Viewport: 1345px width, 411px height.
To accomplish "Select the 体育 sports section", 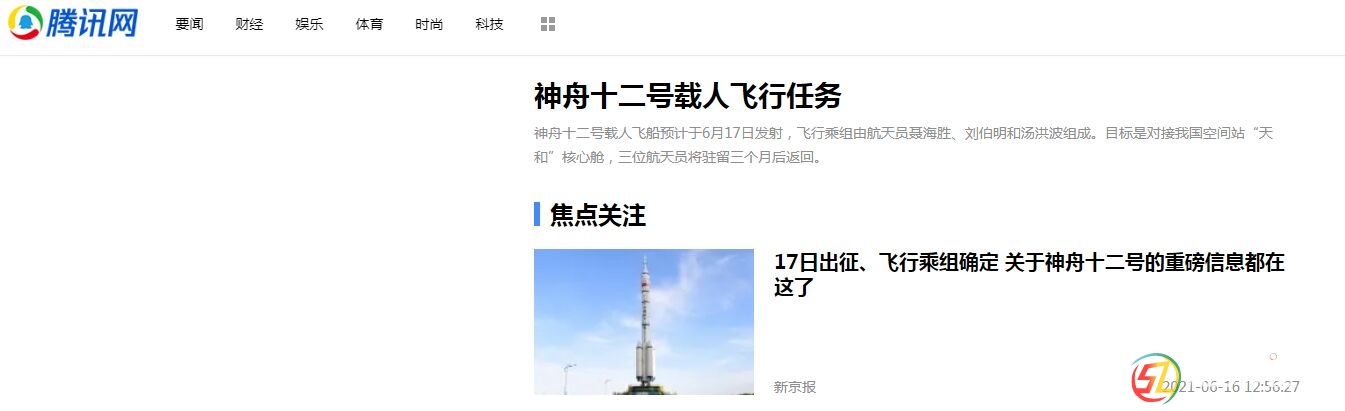I will (x=369, y=24).
